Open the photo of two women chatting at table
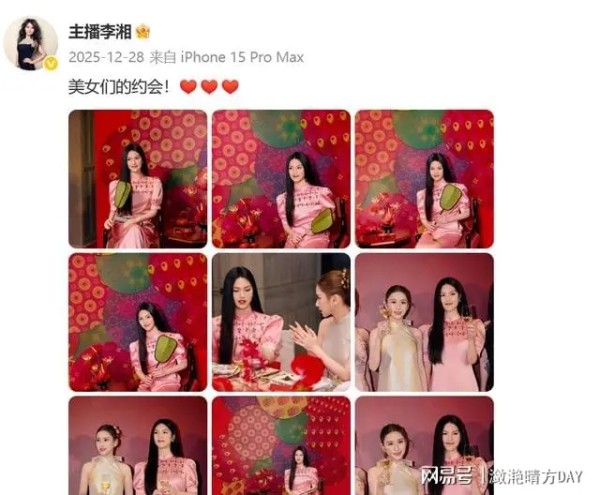 click(281, 321)
